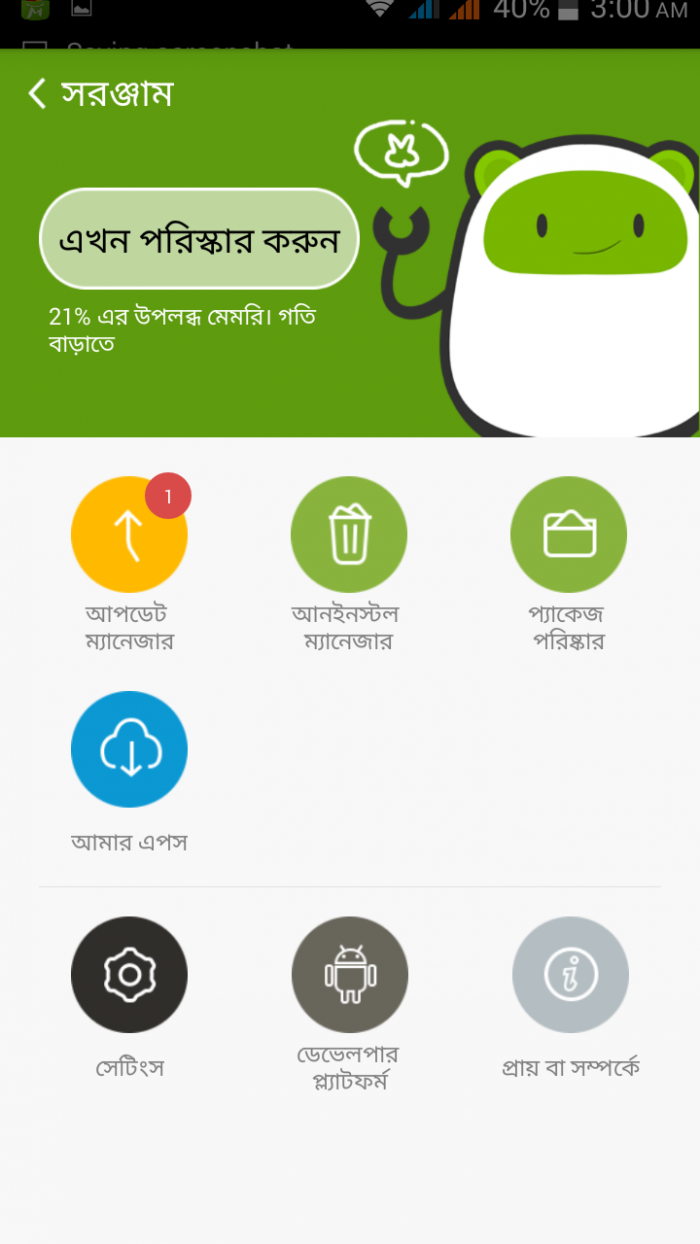Open সেটিংস
Viewport: 700px width, 1244px height.
pyautogui.click(x=129, y=975)
